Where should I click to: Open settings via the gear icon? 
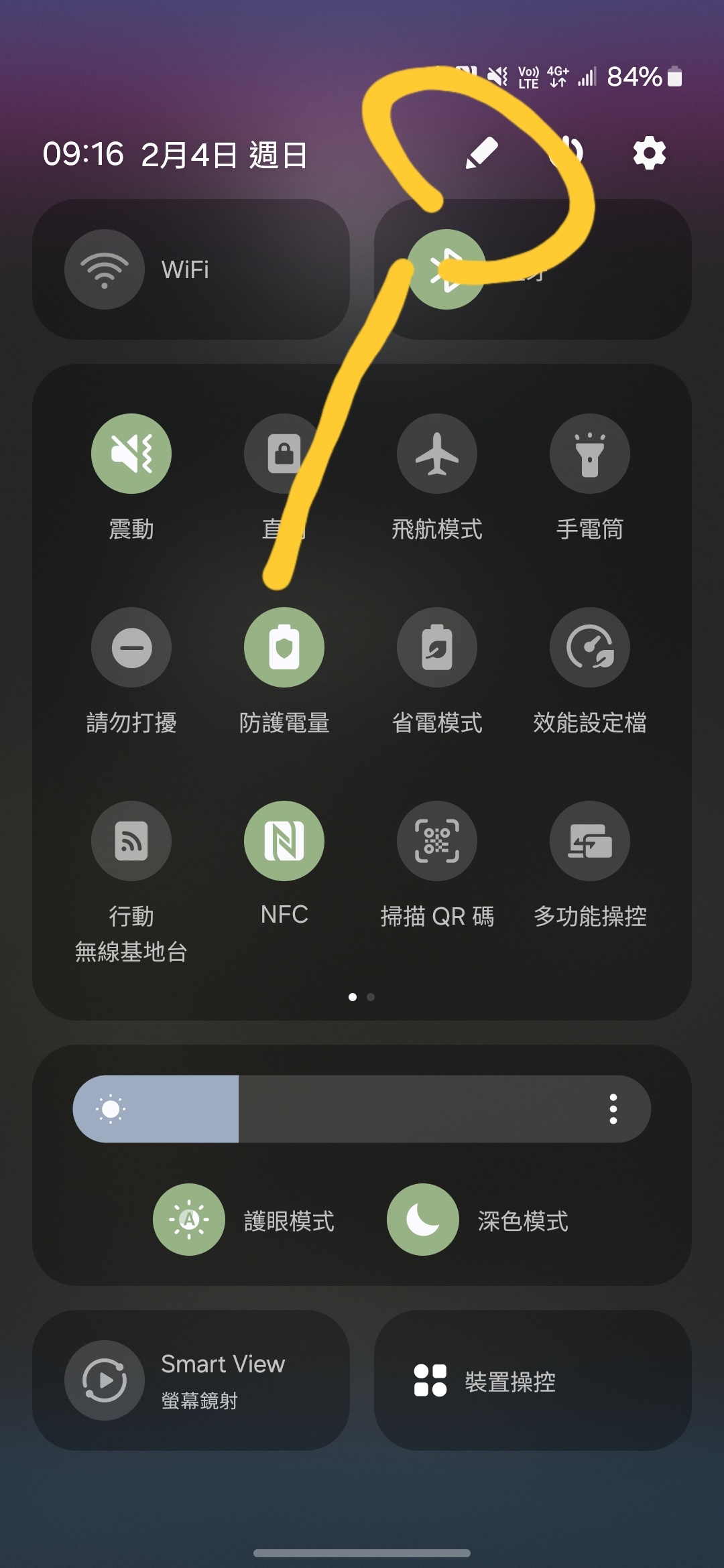[649, 153]
